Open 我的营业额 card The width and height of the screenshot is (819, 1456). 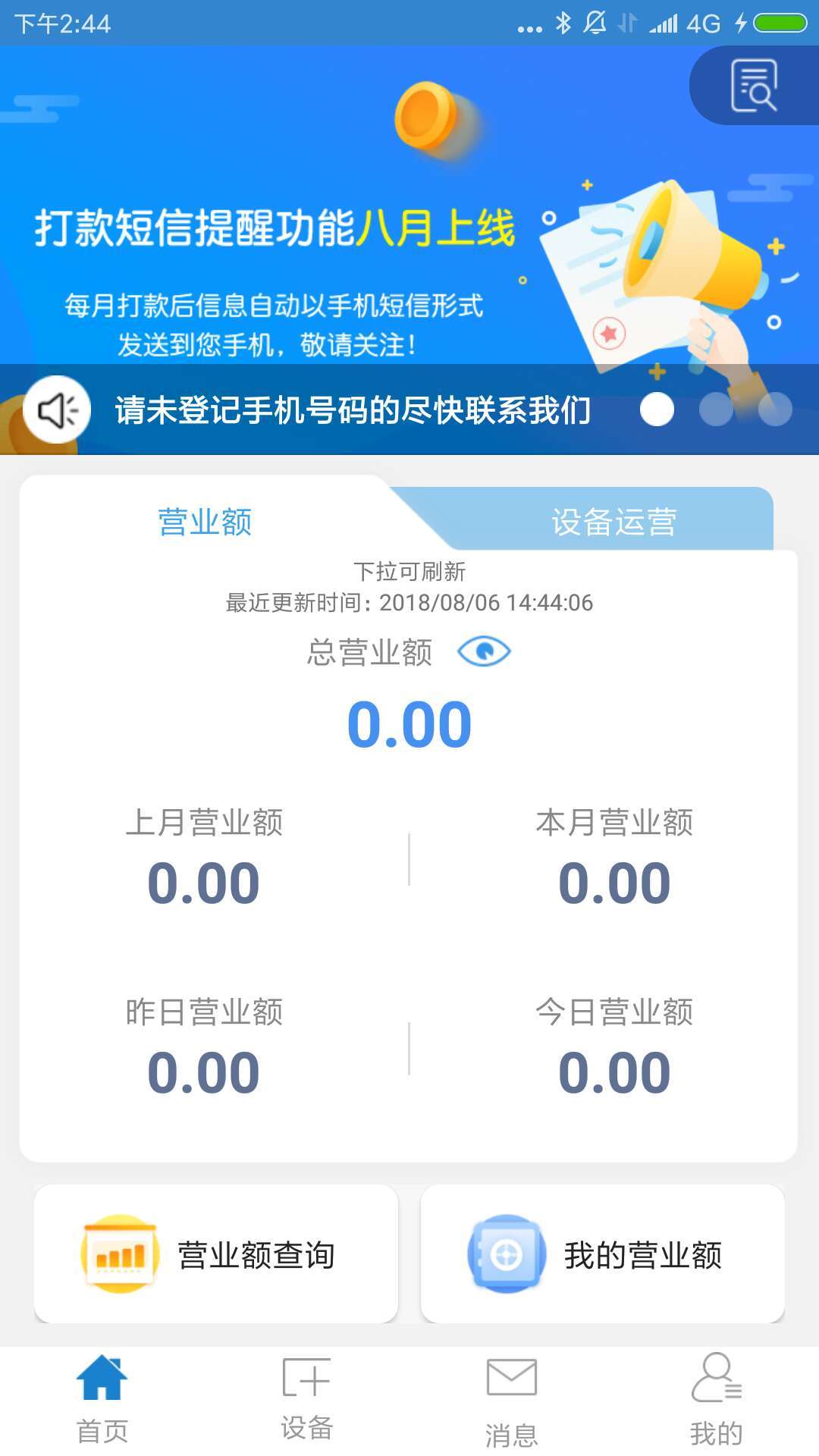[x=603, y=1254]
